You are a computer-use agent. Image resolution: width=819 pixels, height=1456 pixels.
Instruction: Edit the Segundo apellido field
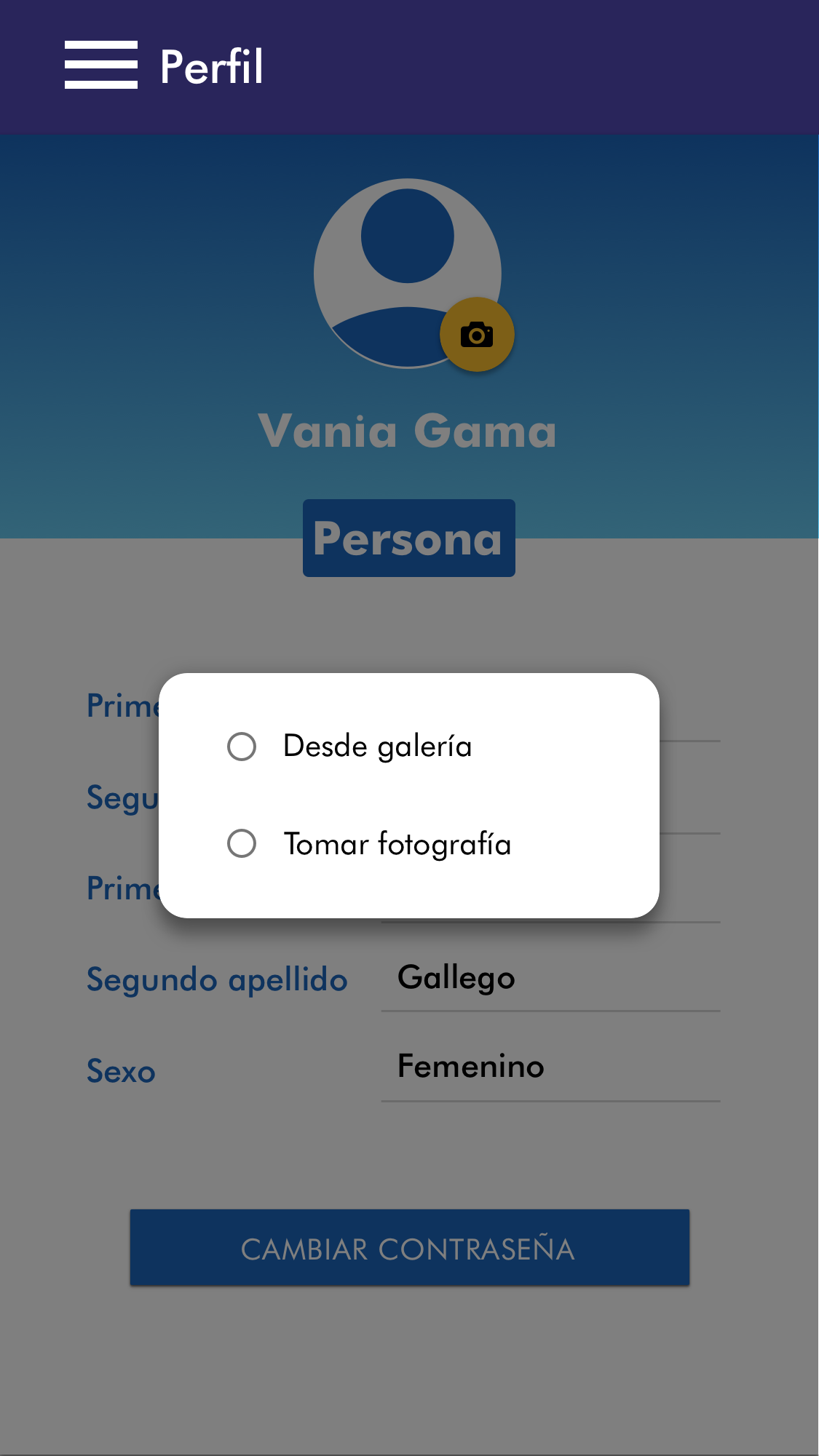(550, 979)
